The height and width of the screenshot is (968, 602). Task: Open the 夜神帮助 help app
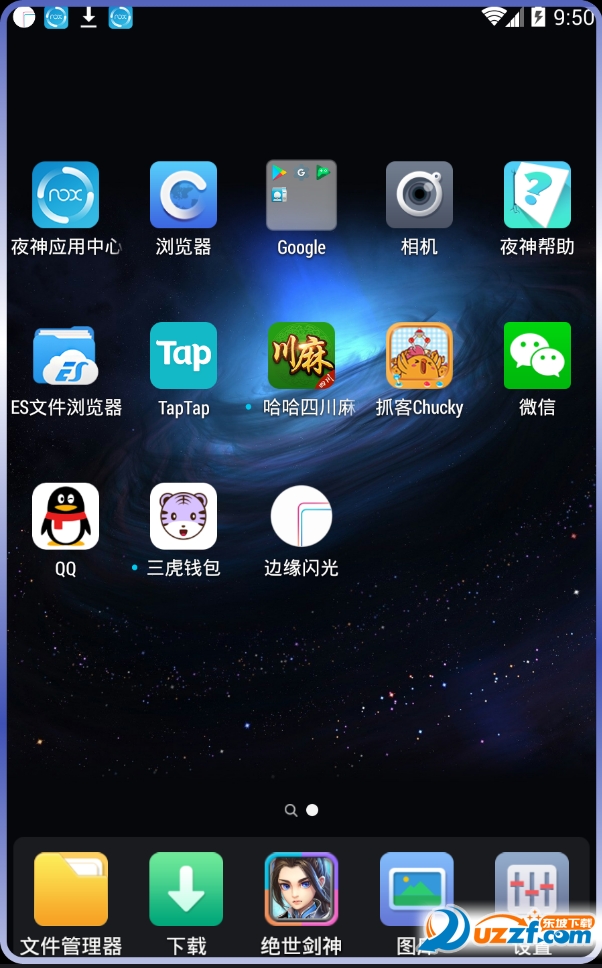coord(537,195)
